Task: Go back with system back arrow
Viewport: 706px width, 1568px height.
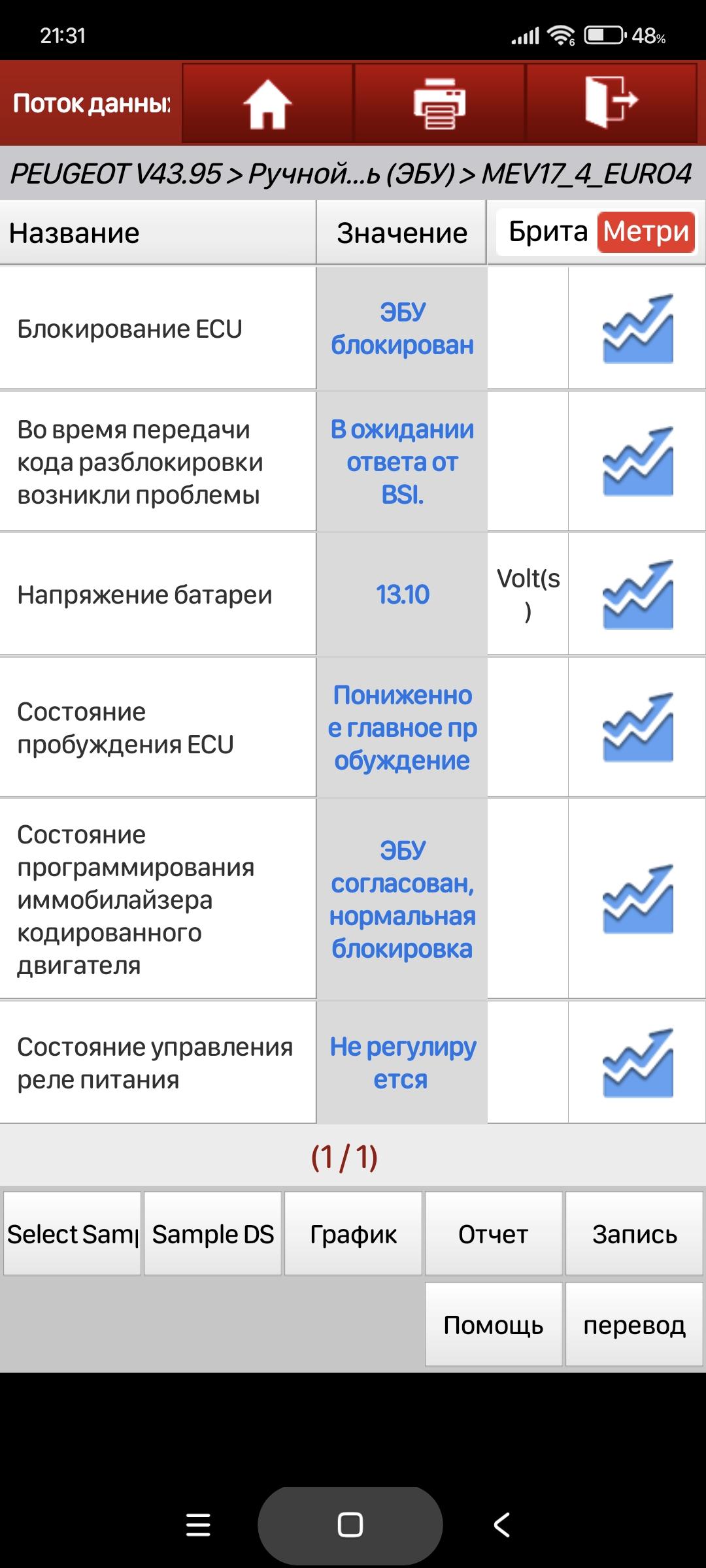Action: tap(501, 1525)
